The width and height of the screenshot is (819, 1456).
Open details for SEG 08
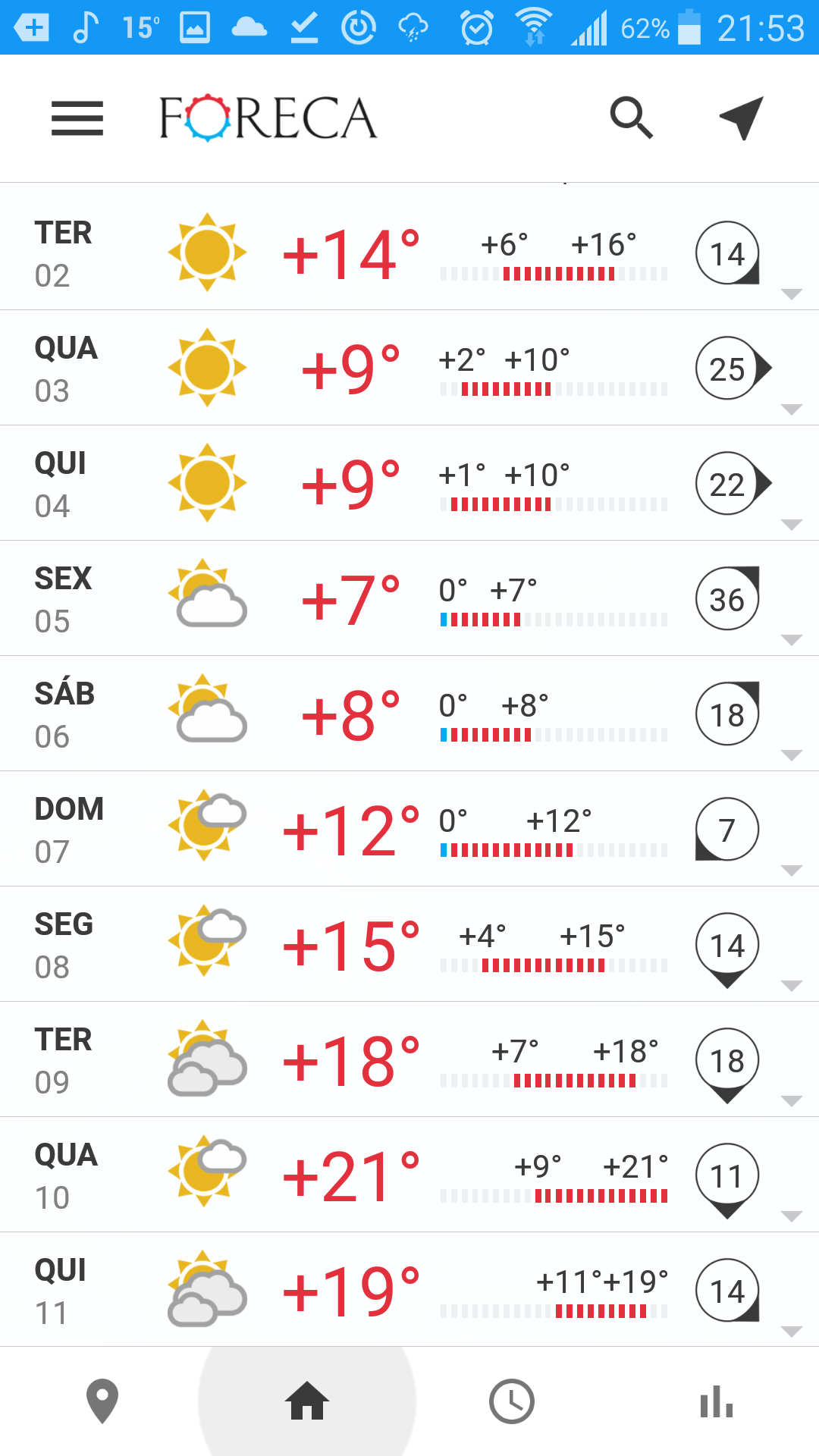(409, 944)
